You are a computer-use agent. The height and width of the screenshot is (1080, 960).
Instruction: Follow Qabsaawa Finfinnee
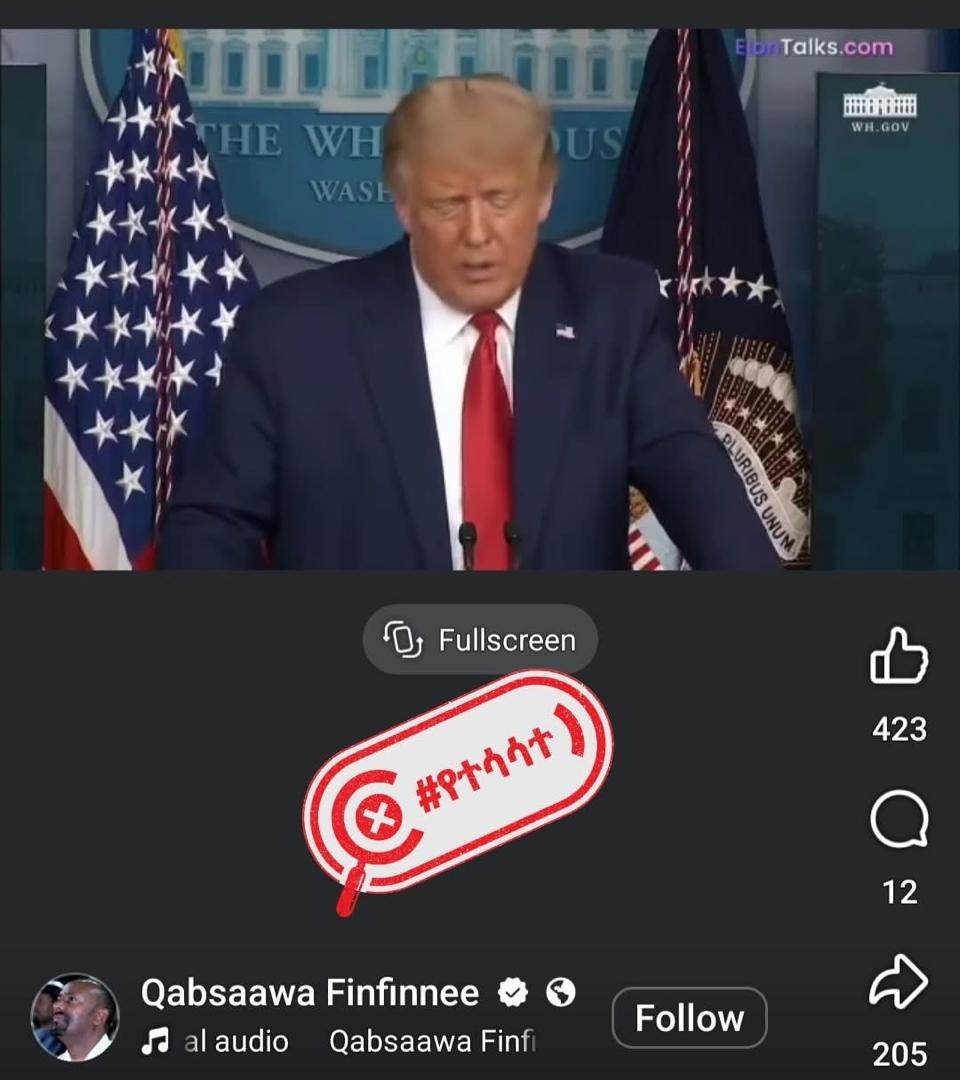pos(689,1018)
